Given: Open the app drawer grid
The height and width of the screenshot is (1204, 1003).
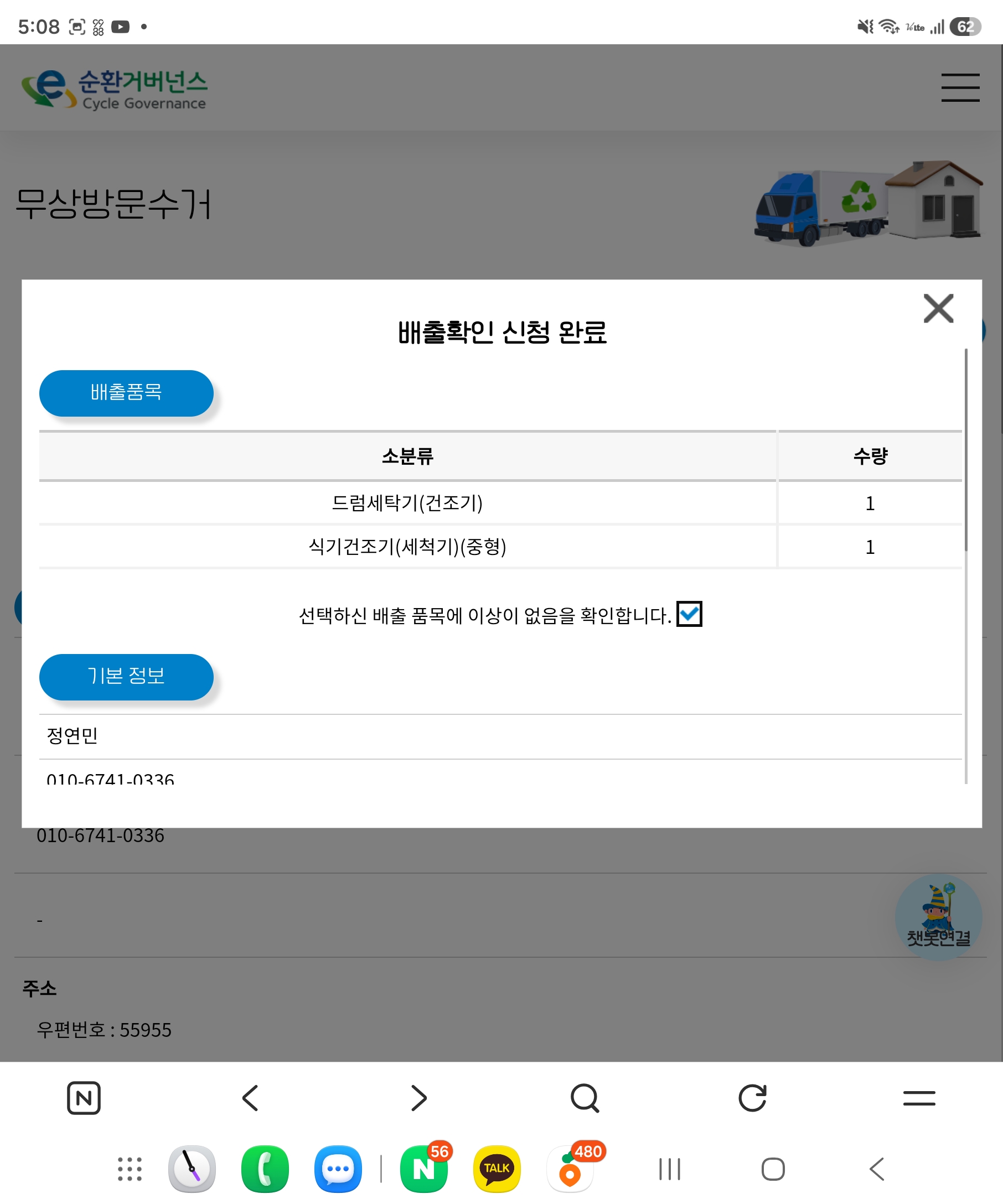Looking at the screenshot, I should pos(130,1169).
